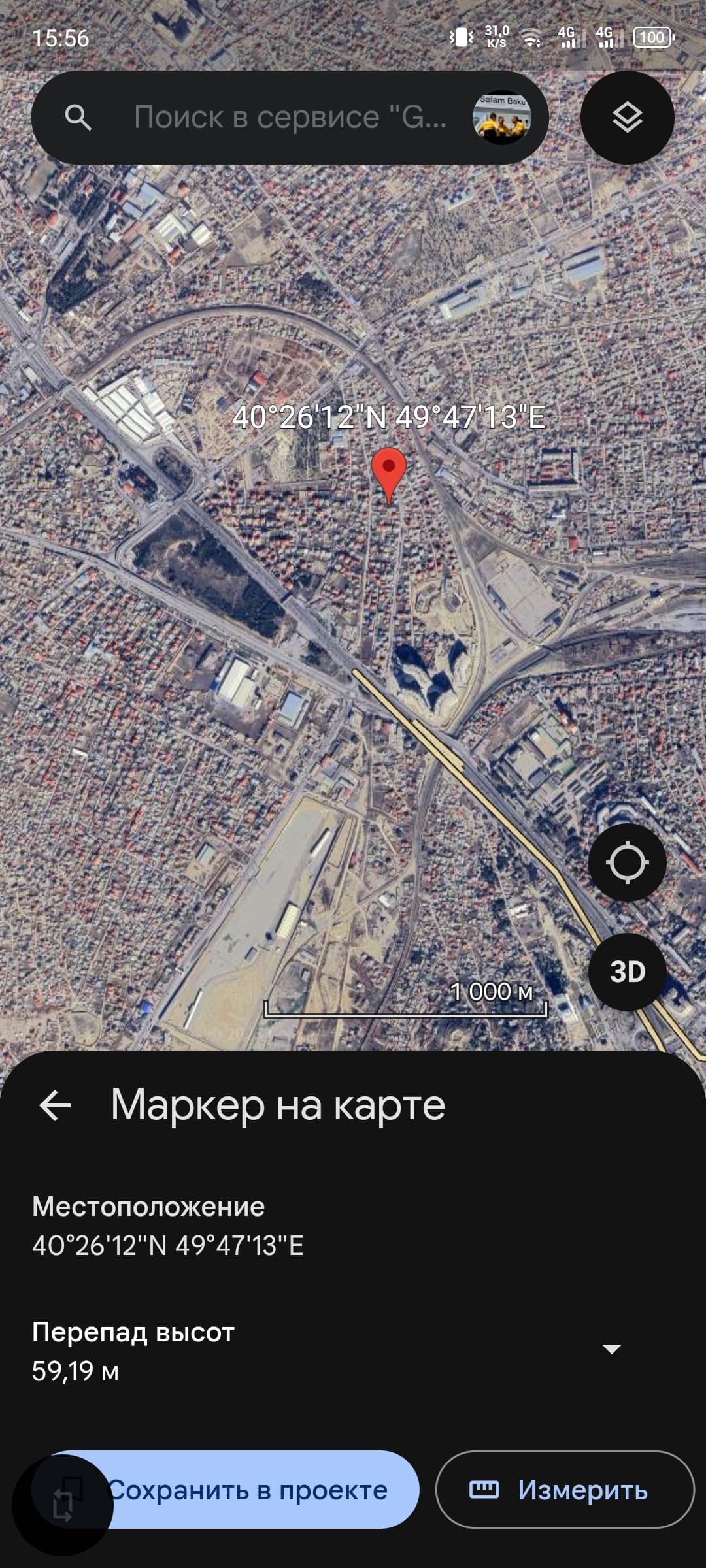
Task: Tap the Измерить button
Action: [x=565, y=1490]
